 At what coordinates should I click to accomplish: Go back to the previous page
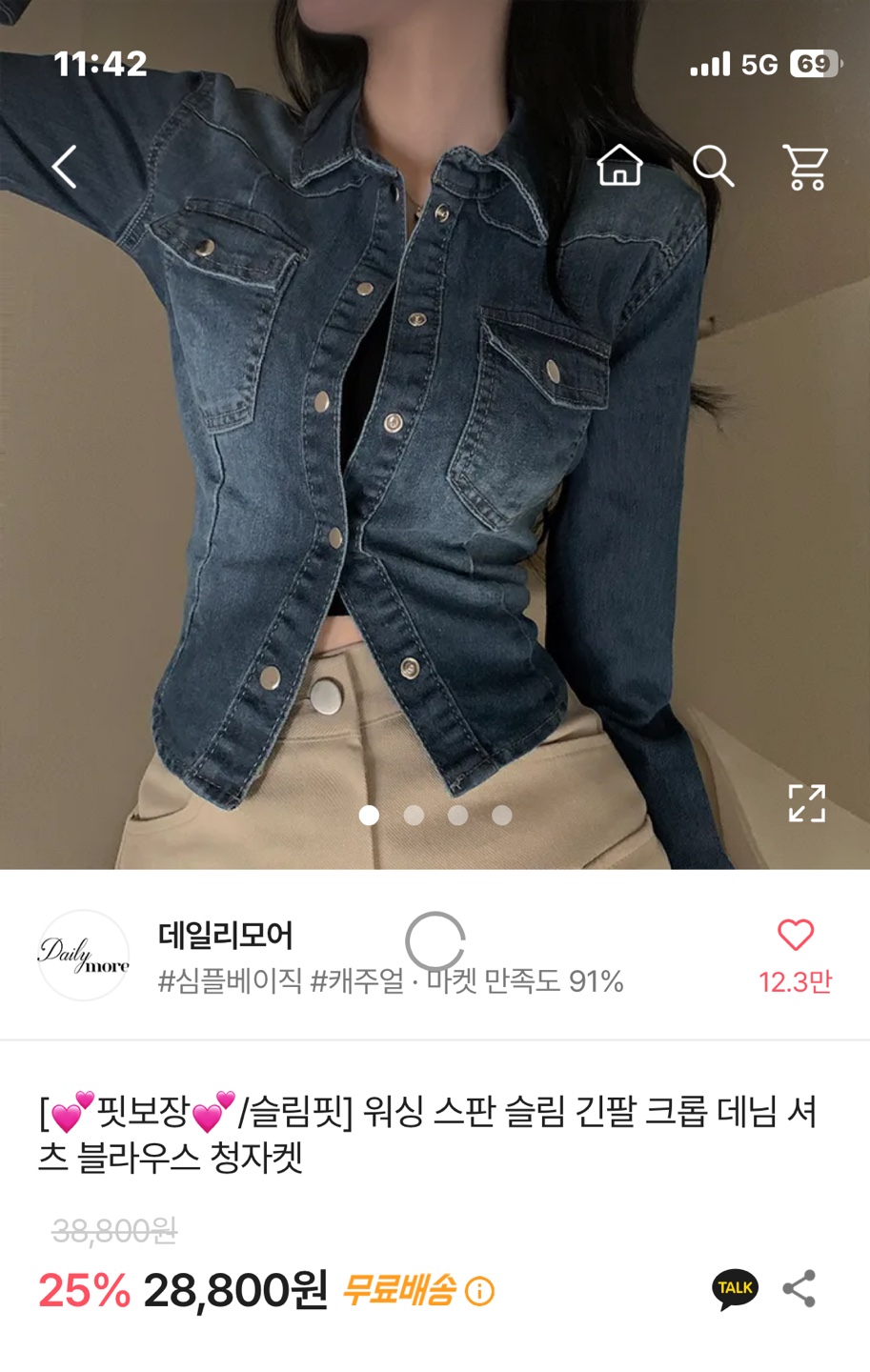point(65,167)
